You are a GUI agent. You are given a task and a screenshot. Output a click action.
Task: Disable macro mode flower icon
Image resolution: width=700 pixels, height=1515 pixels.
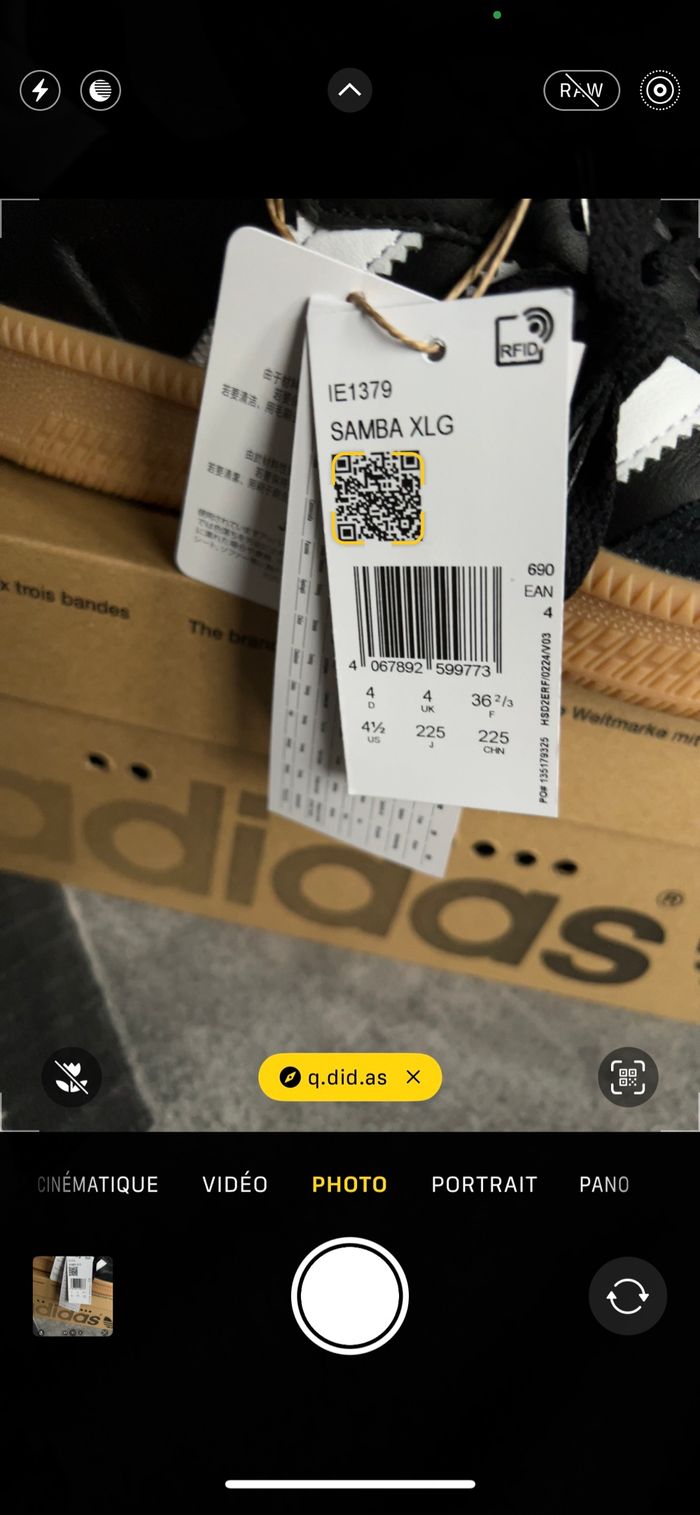(71, 1077)
